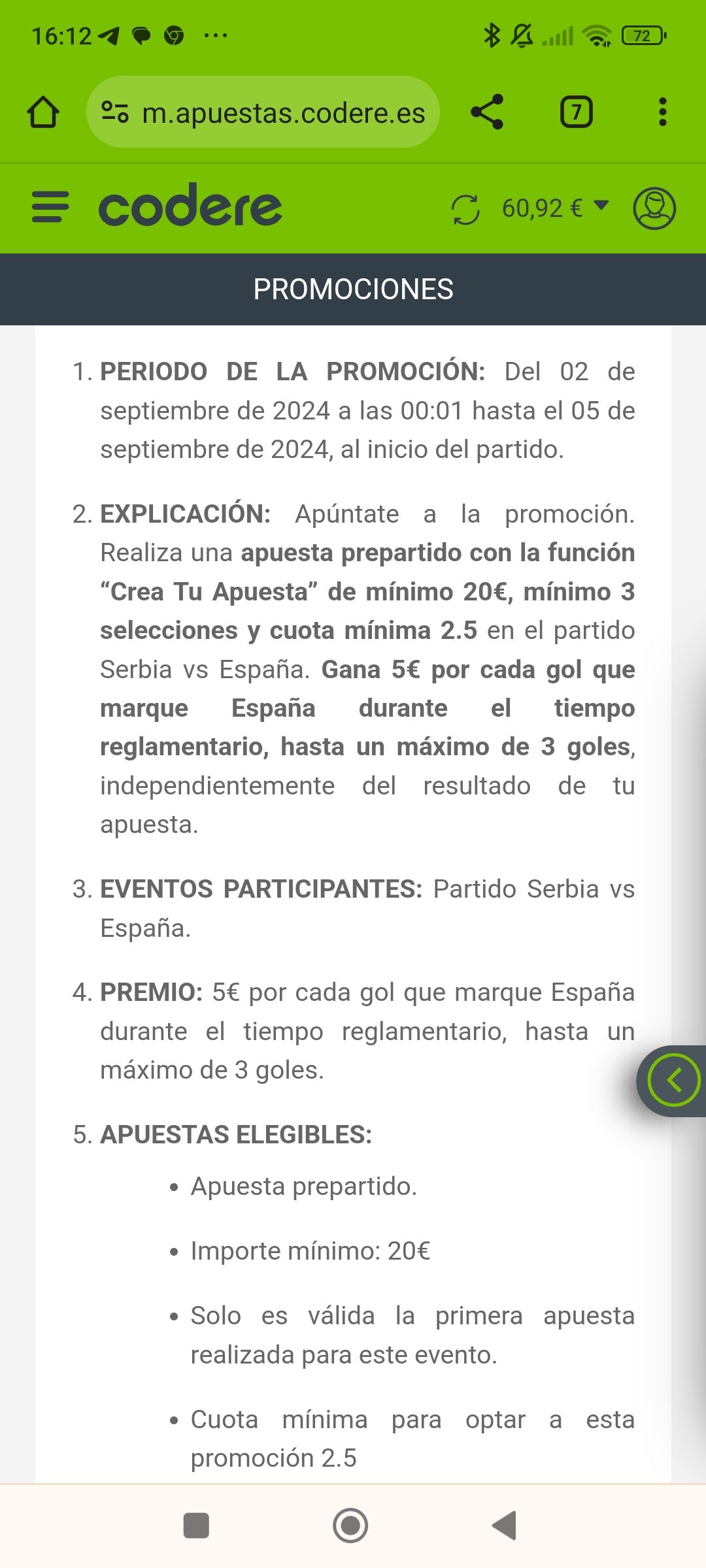Screen dimensions: 706x1568
Task: Refresh the account balance
Action: pos(465,209)
